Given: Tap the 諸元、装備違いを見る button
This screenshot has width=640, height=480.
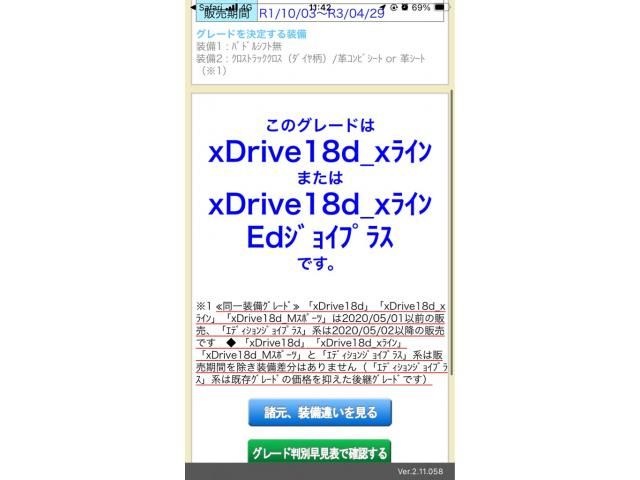Looking at the screenshot, I should pos(320,412).
